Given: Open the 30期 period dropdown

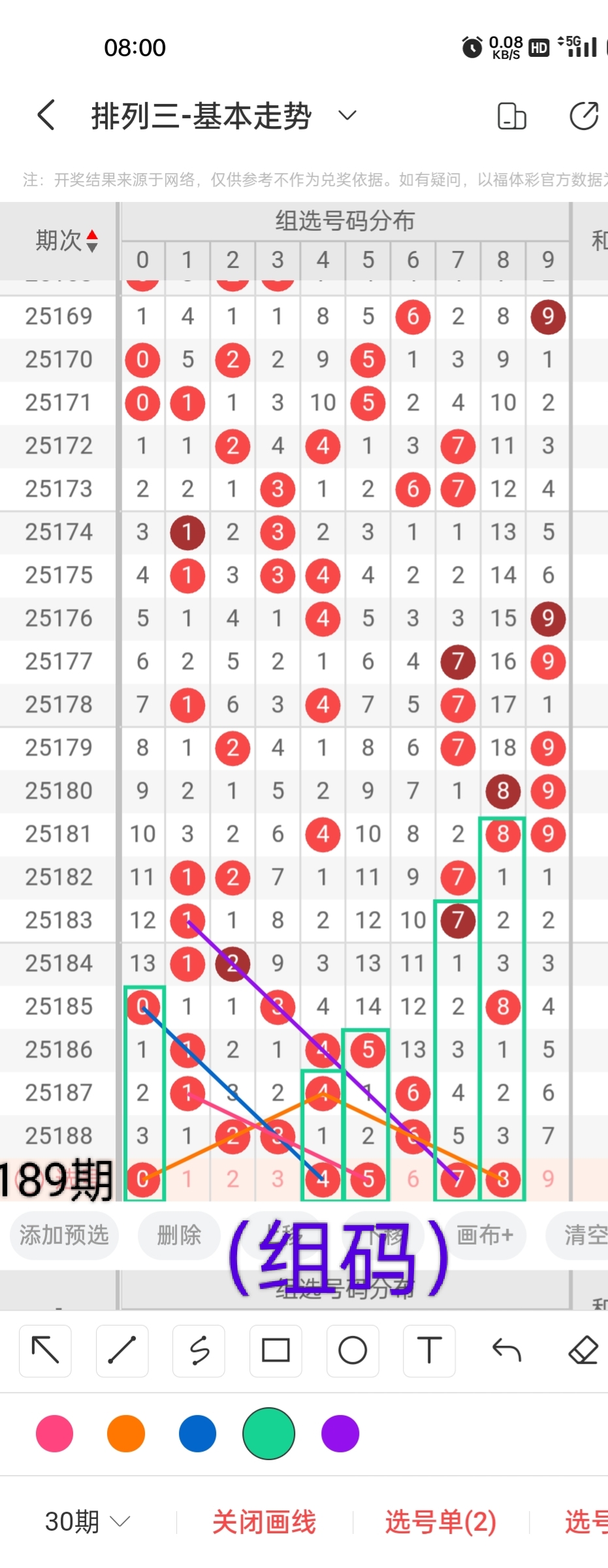Looking at the screenshot, I should click(x=88, y=1522).
